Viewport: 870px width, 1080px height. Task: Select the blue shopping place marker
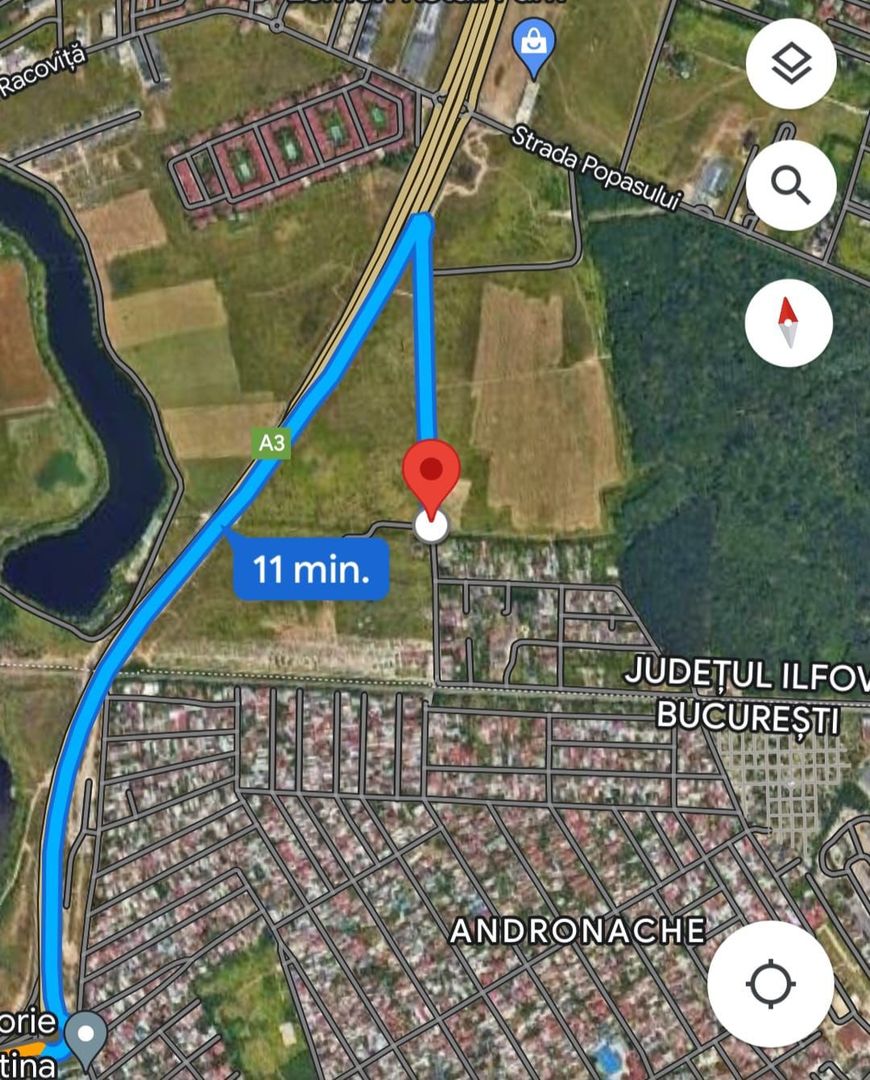[531, 45]
